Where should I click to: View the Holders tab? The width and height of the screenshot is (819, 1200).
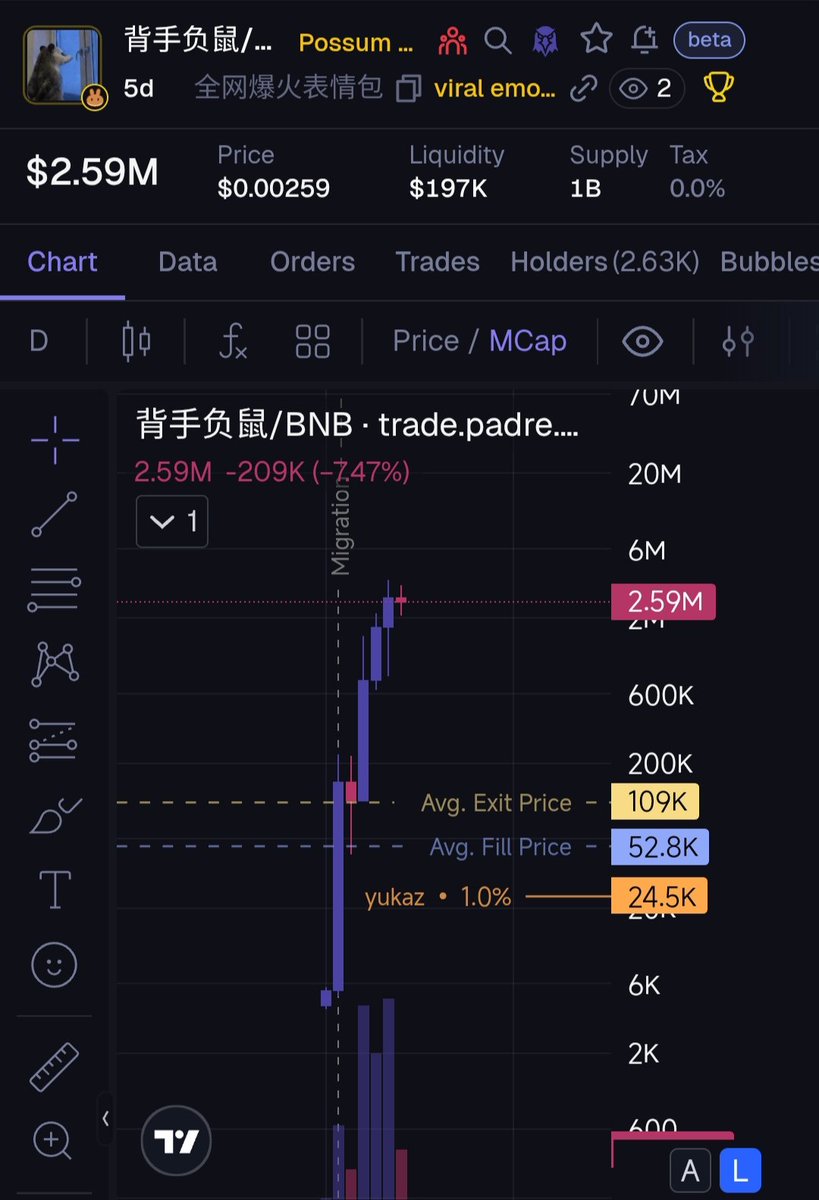click(x=604, y=262)
